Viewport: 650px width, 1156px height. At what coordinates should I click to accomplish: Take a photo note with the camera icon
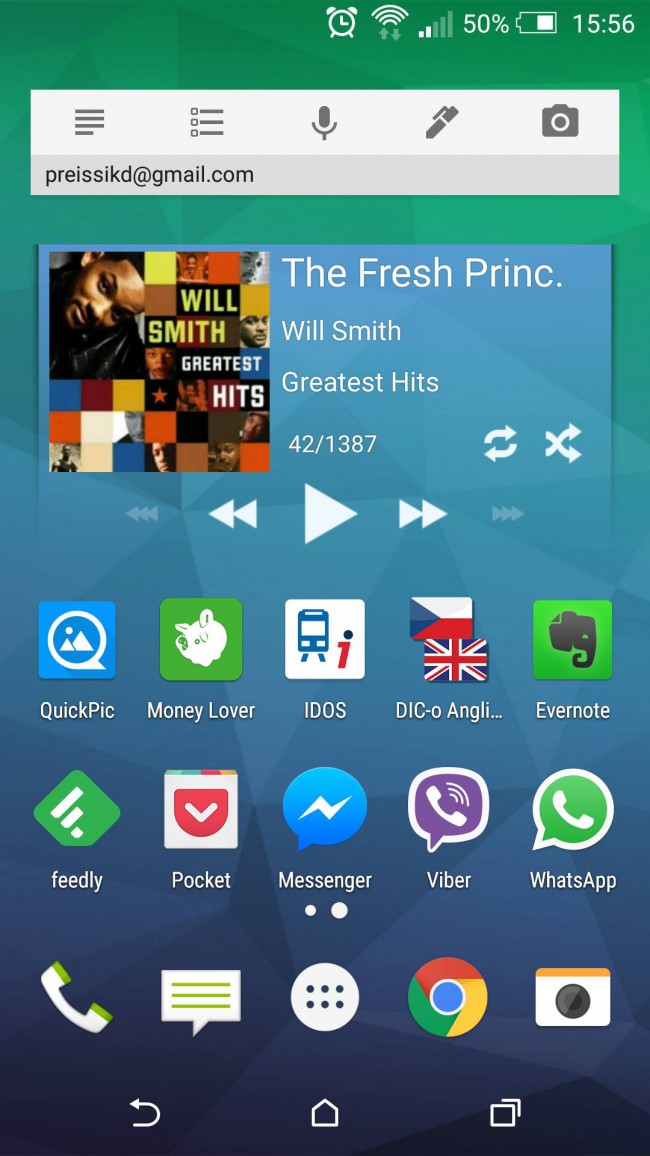pyautogui.click(x=560, y=123)
